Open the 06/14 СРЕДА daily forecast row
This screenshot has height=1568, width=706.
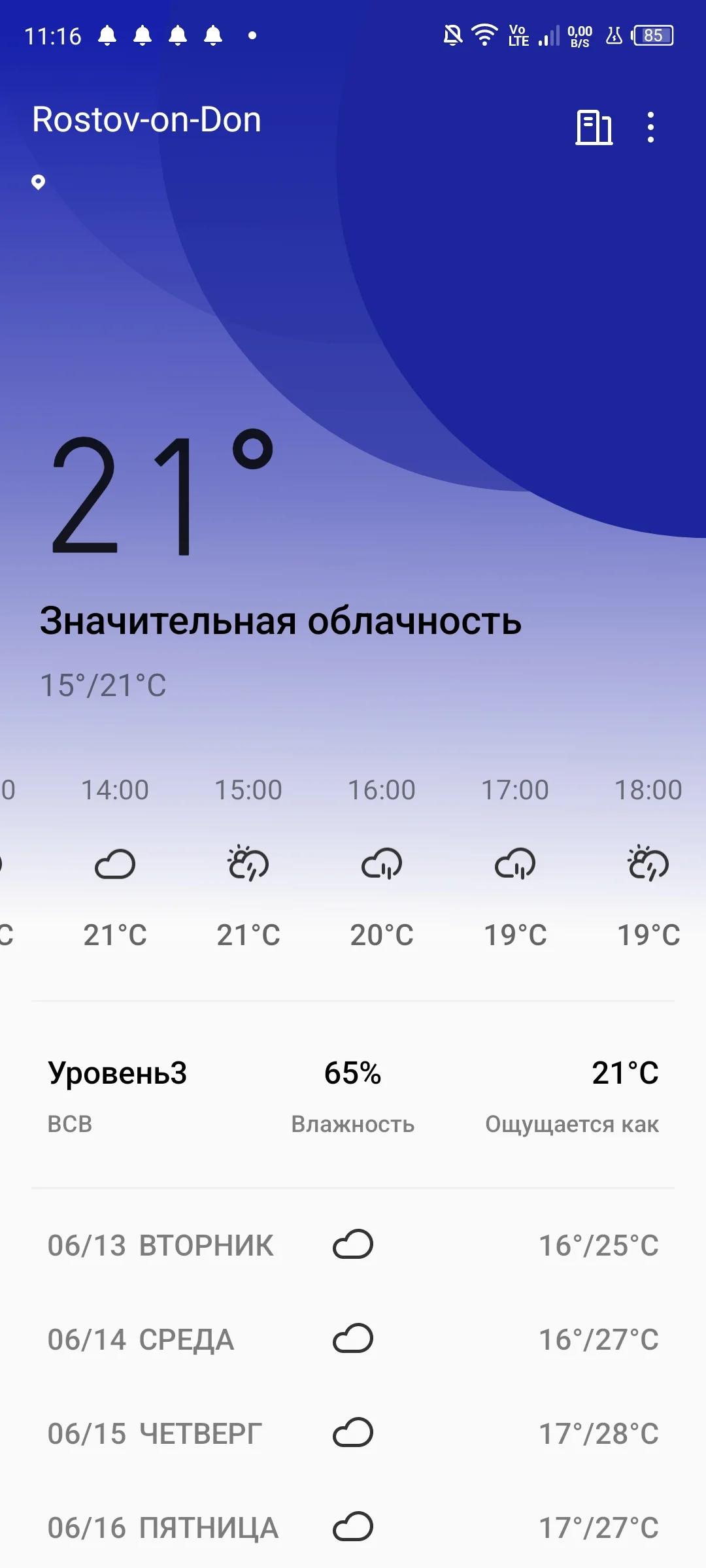click(x=353, y=1339)
